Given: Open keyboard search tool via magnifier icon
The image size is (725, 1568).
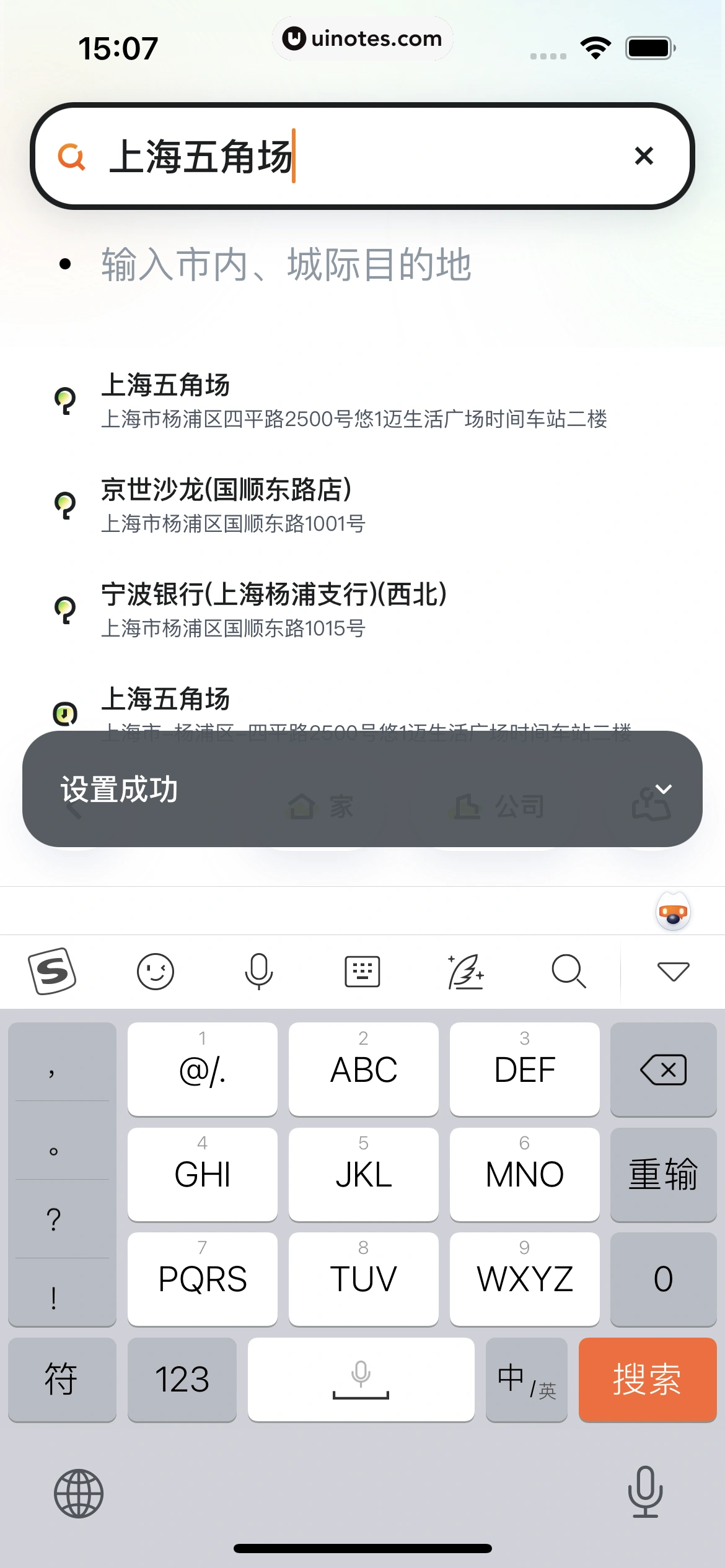Looking at the screenshot, I should (x=569, y=971).
